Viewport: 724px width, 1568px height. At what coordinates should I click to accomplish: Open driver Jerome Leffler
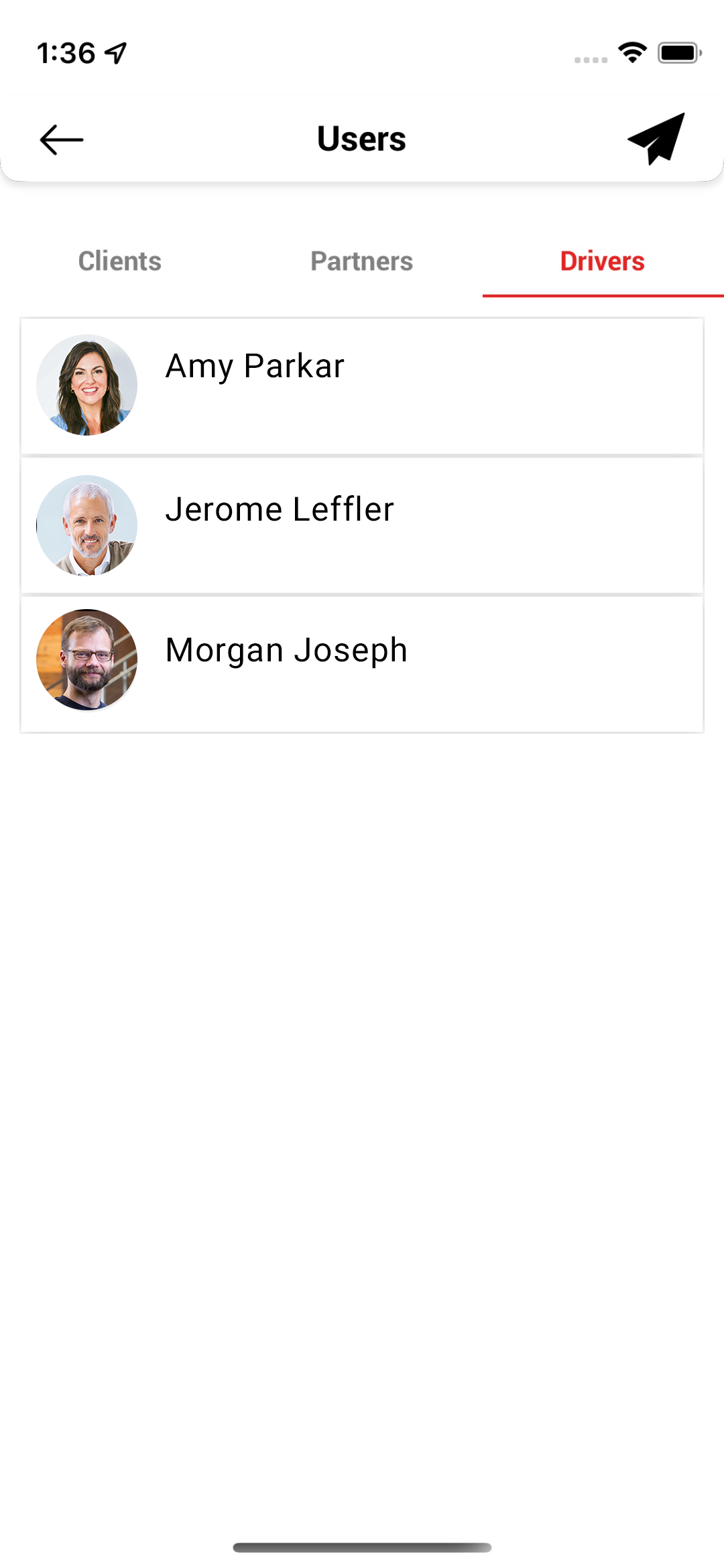(362, 526)
